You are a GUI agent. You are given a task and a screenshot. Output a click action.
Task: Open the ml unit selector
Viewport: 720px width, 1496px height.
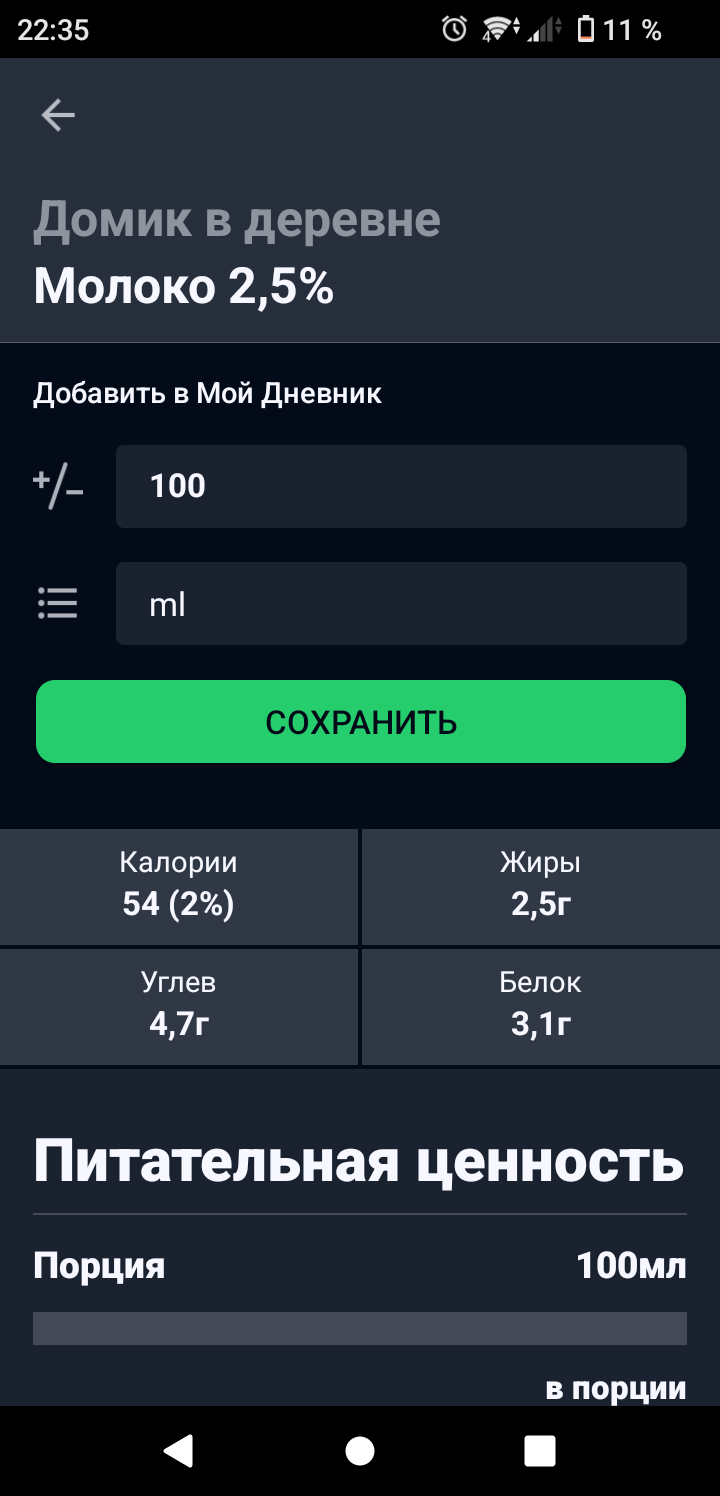(x=400, y=604)
